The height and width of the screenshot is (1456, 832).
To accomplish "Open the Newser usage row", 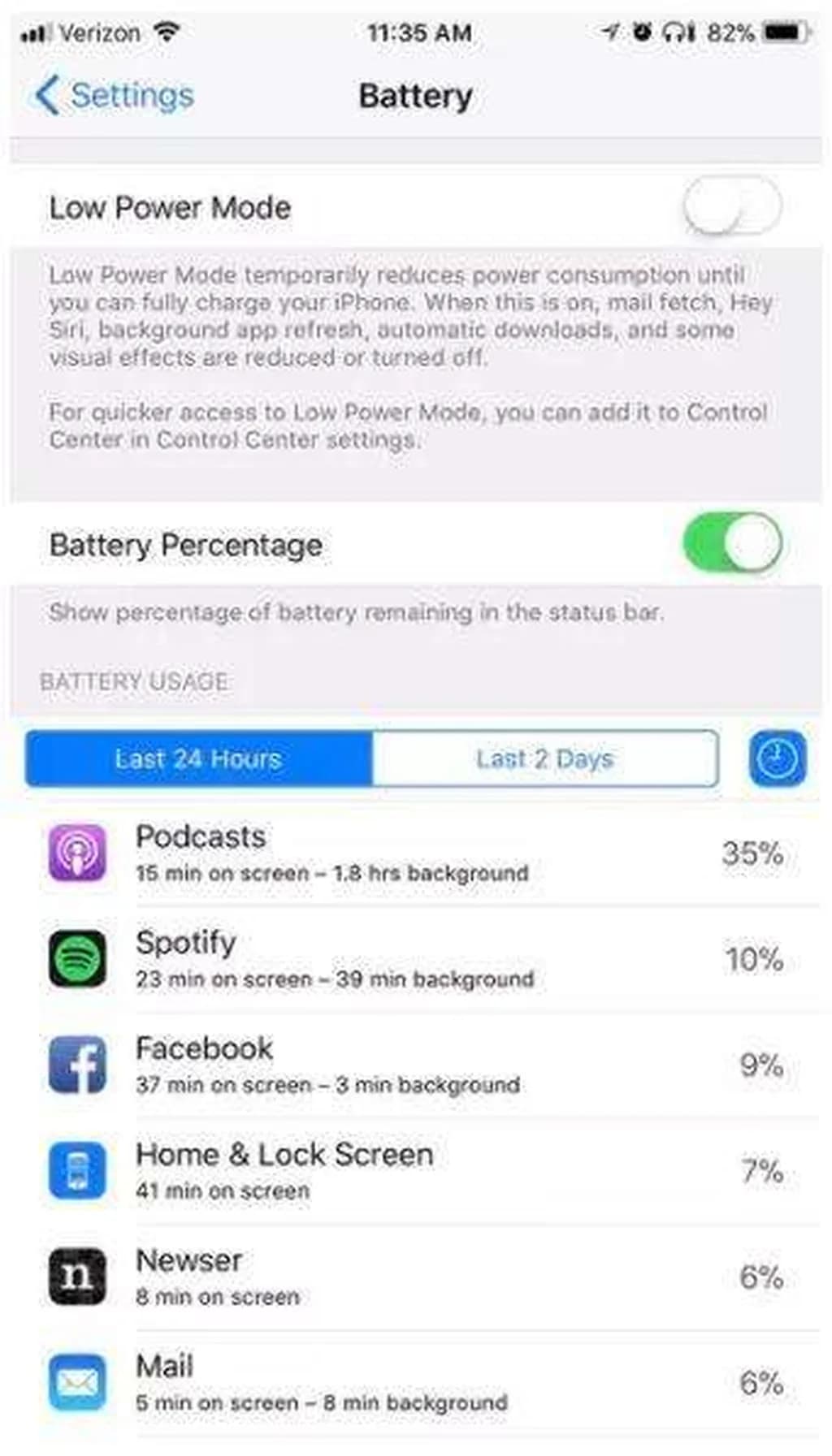I will 414,1277.
